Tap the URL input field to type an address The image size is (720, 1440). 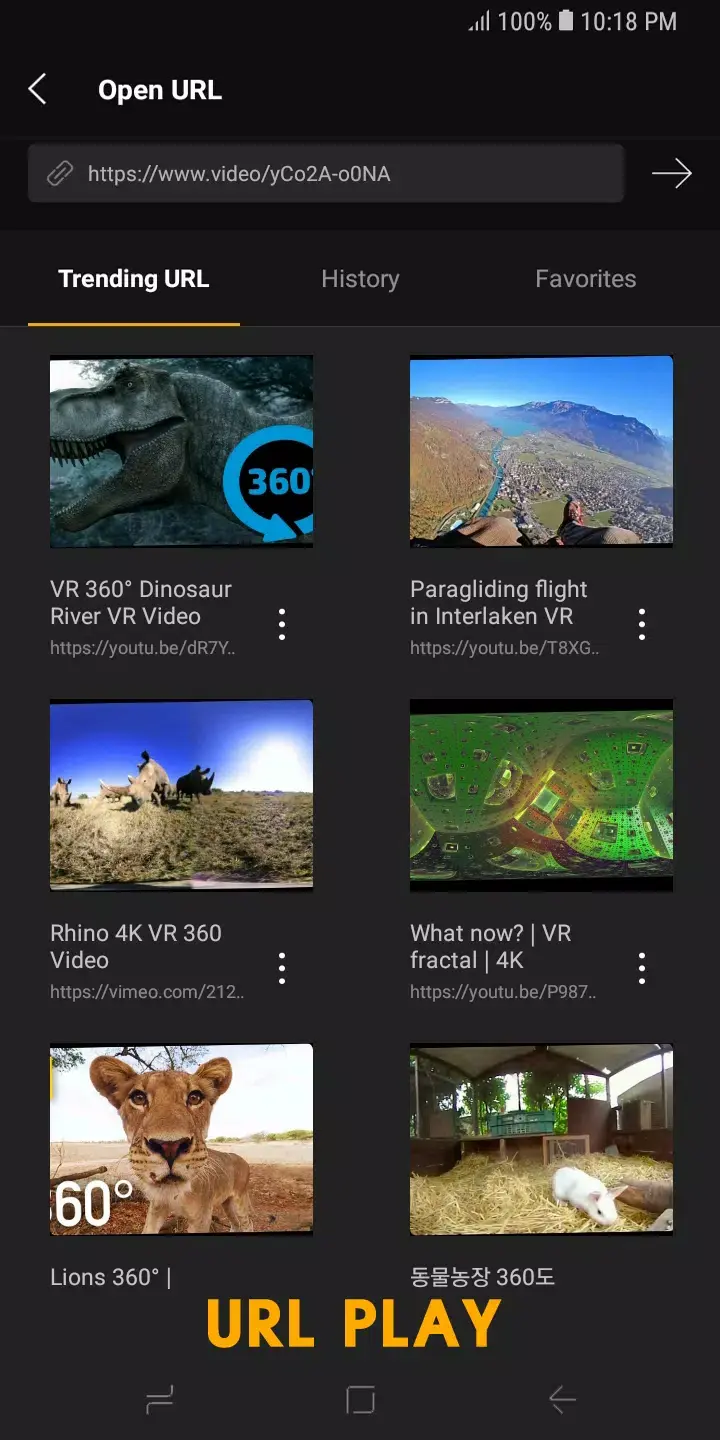click(x=325, y=172)
